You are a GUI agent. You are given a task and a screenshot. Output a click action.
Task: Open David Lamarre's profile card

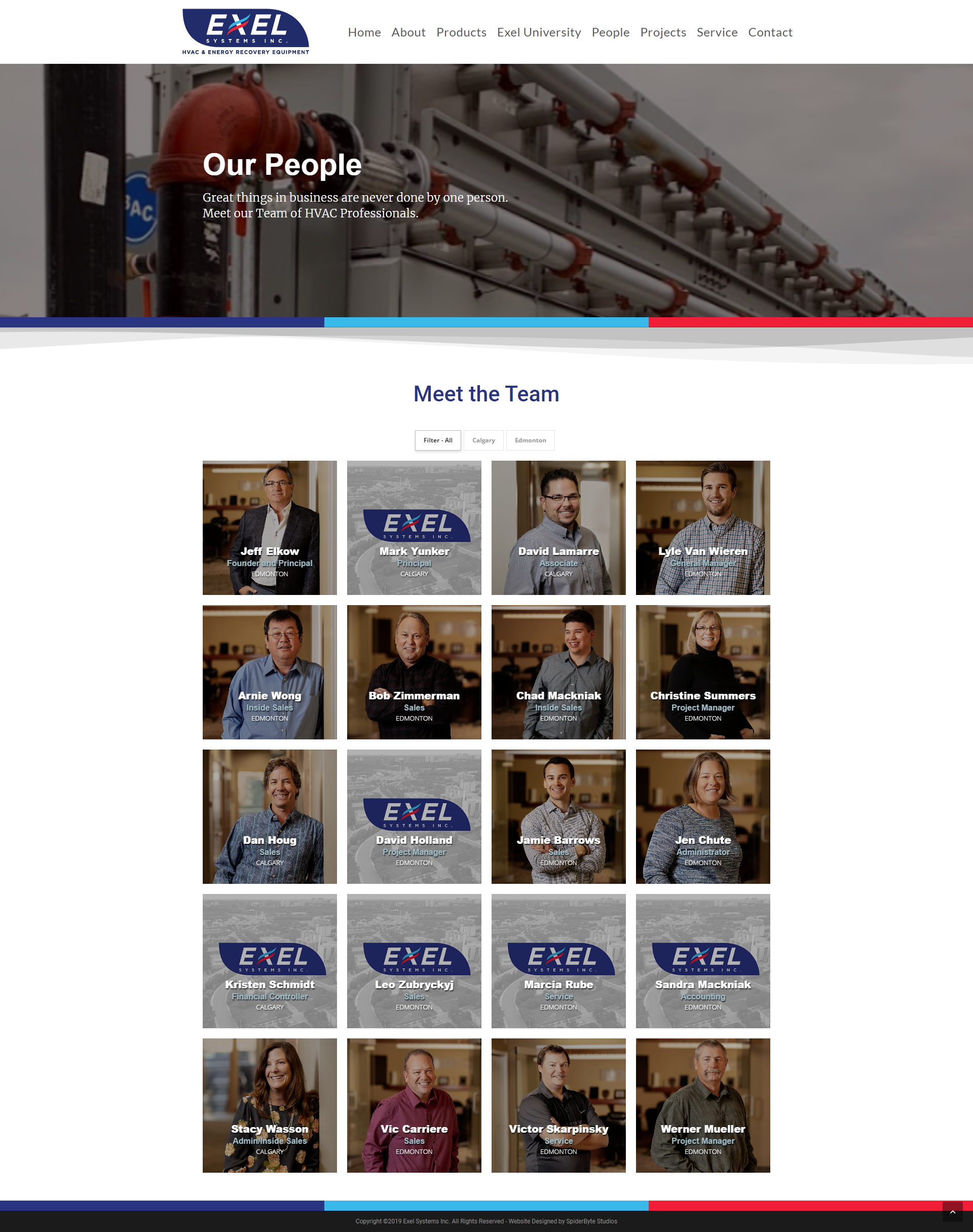(x=558, y=528)
